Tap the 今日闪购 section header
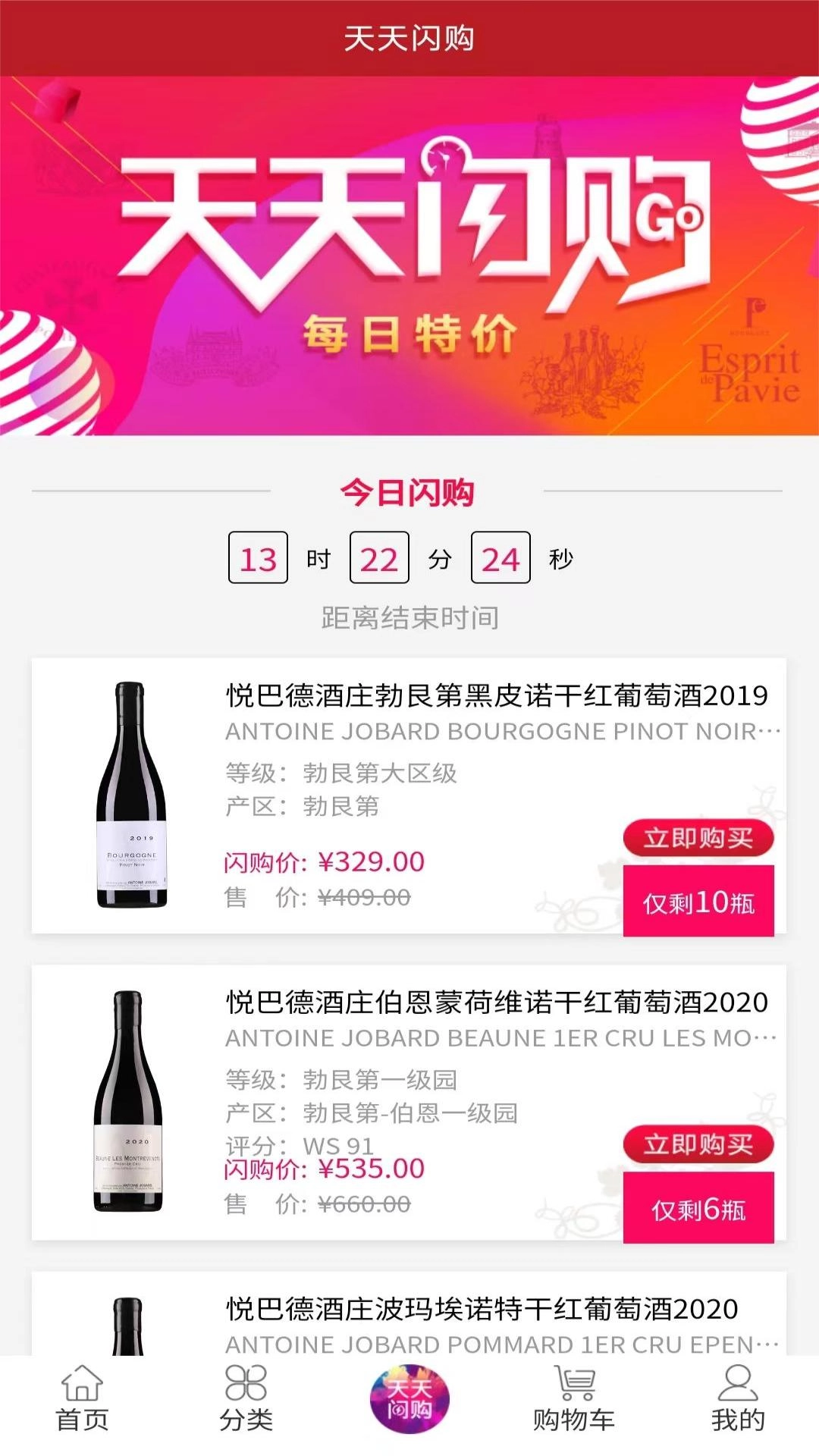 (409, 491)
